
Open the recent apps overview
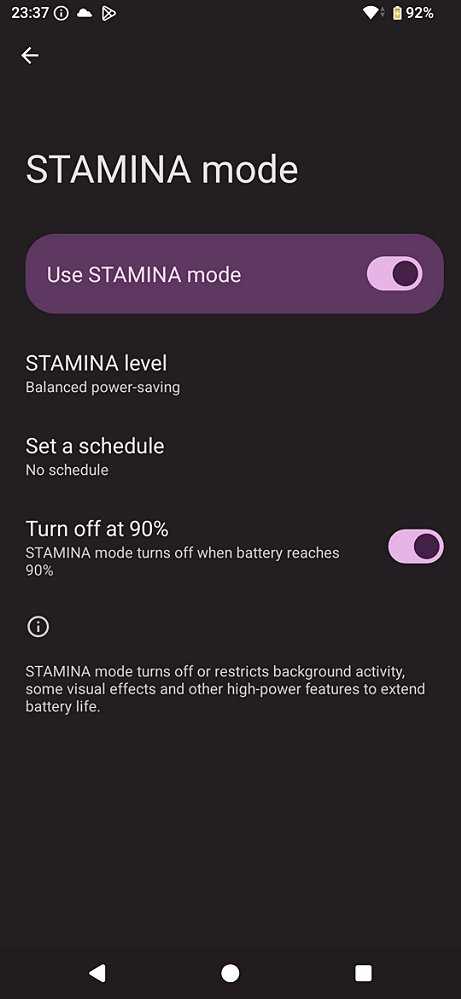(363, 973)
